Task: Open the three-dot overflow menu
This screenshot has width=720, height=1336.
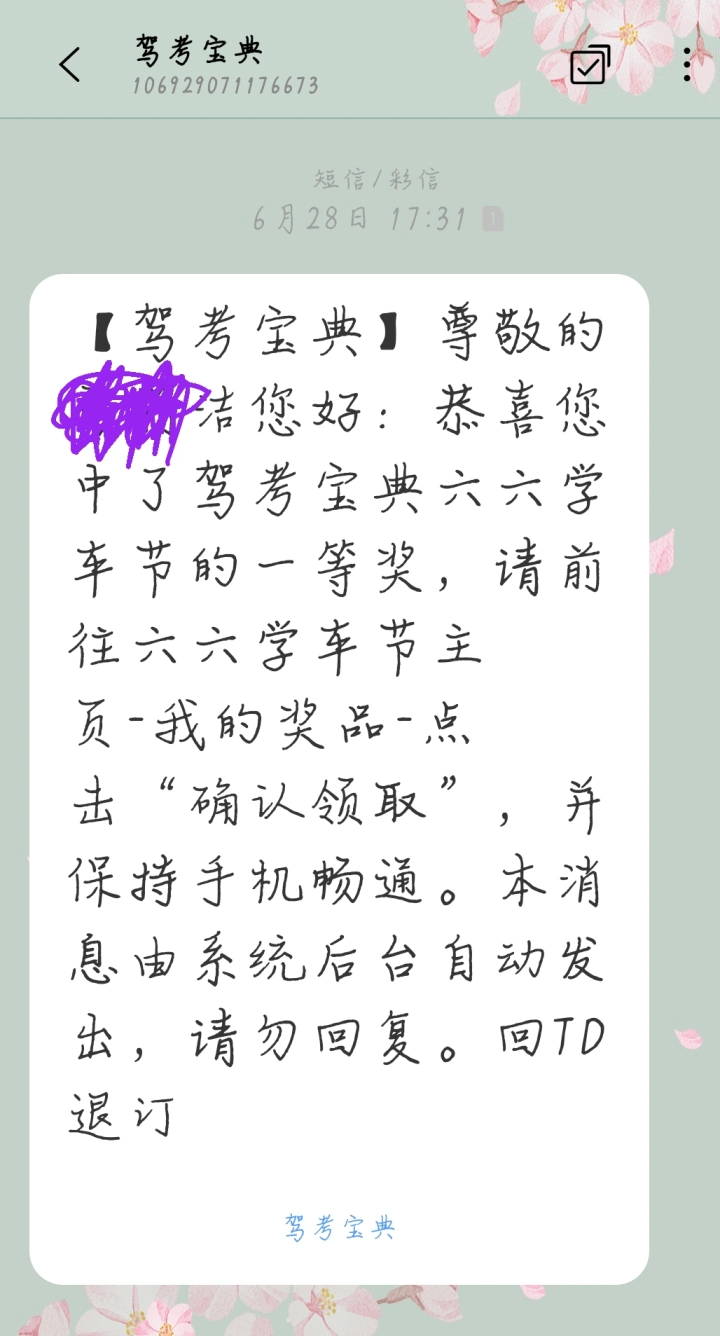Action: click(x=686, y=65)
